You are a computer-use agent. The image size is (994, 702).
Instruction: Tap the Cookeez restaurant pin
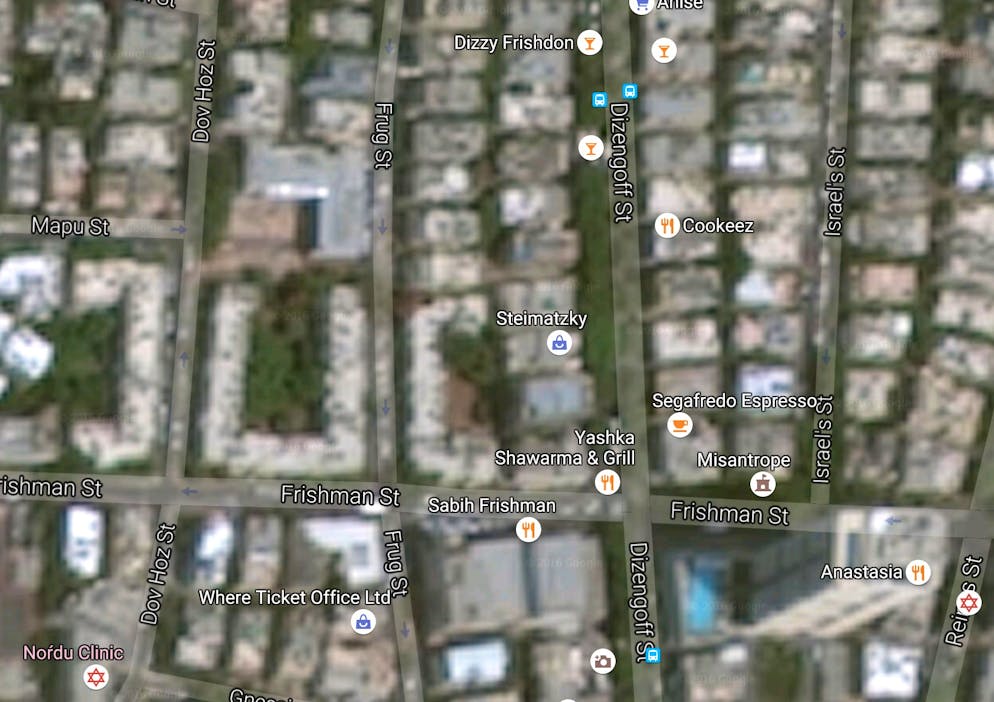click(x=667, y=225)
